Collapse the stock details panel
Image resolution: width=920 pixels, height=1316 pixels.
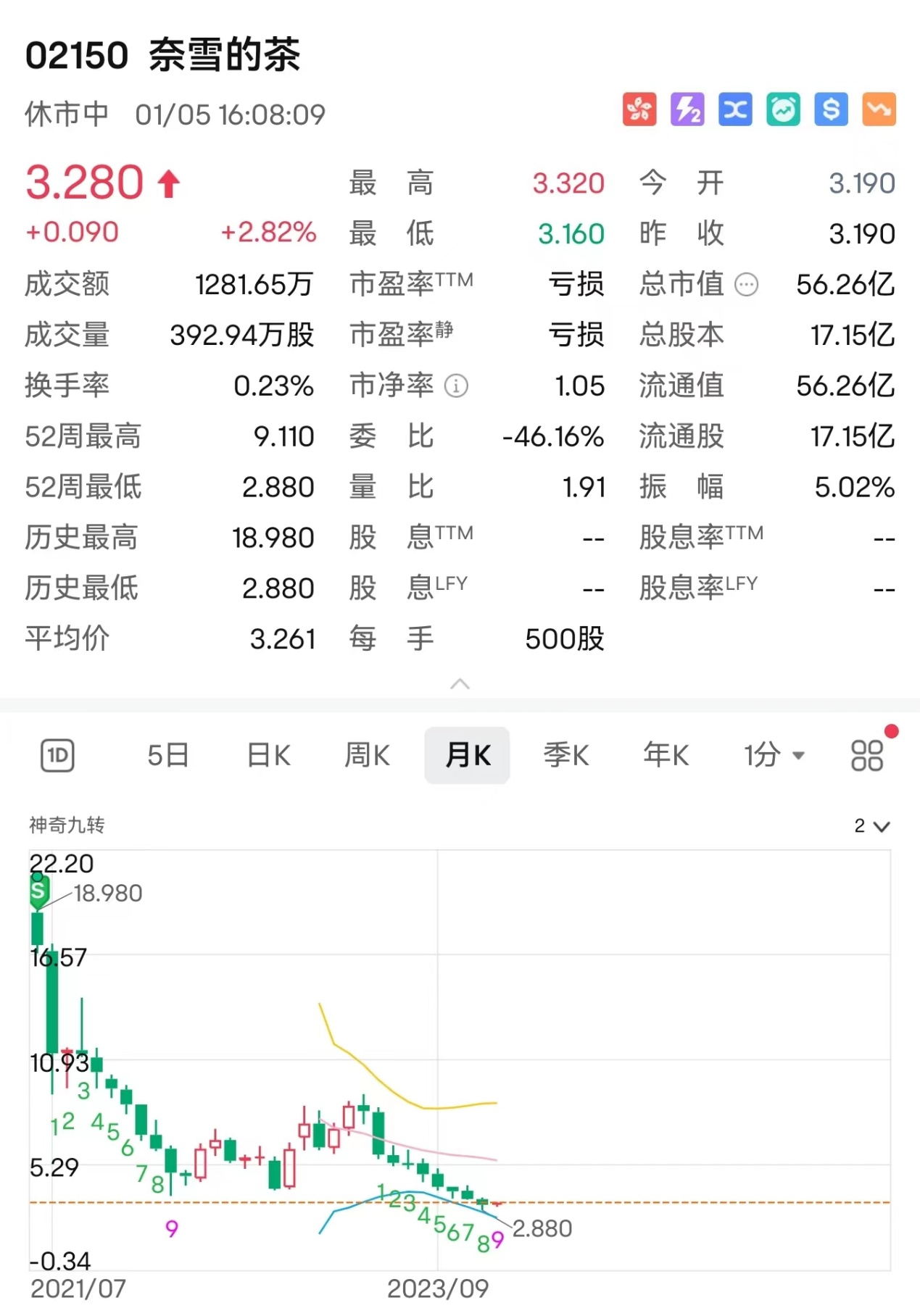coord(460,684)
